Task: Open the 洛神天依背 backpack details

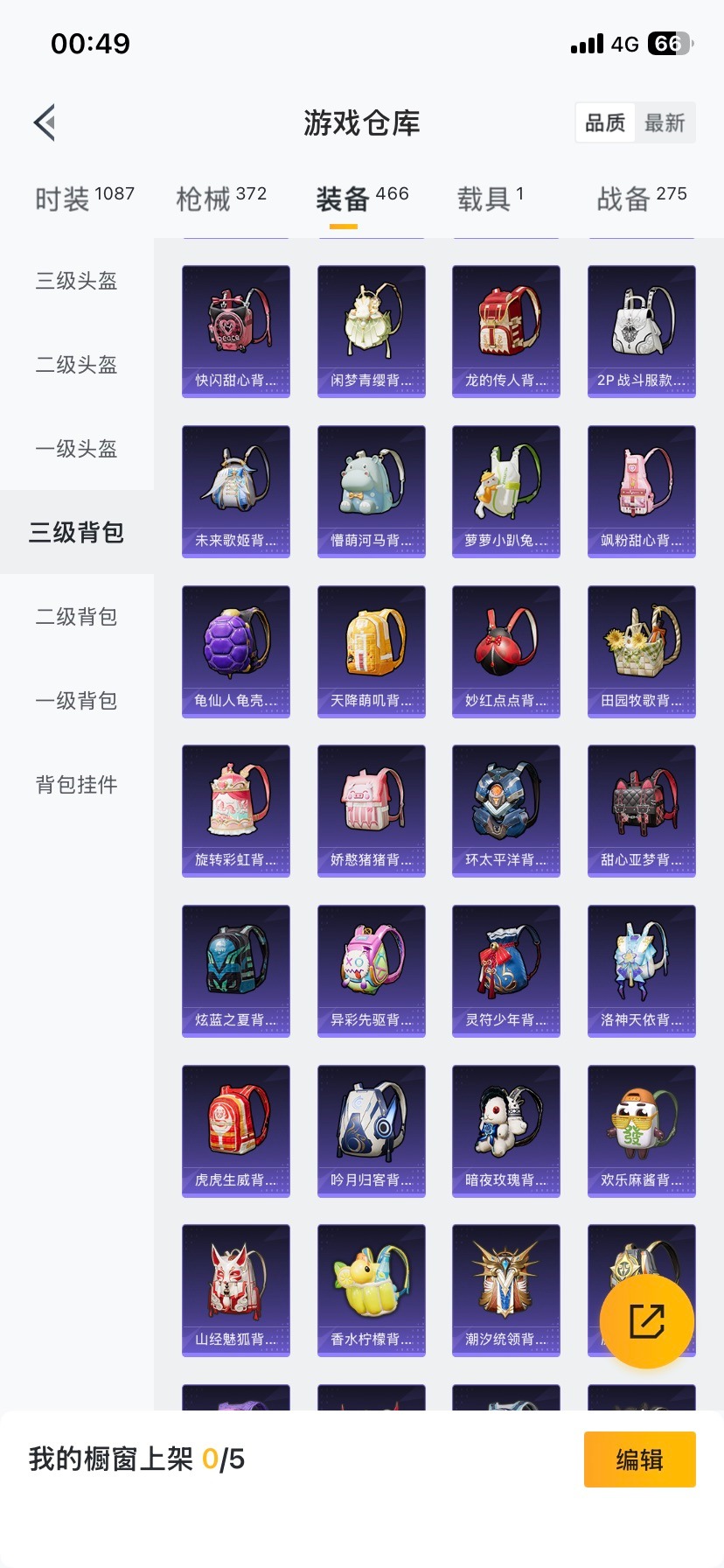Action: (x=641, y=969)
